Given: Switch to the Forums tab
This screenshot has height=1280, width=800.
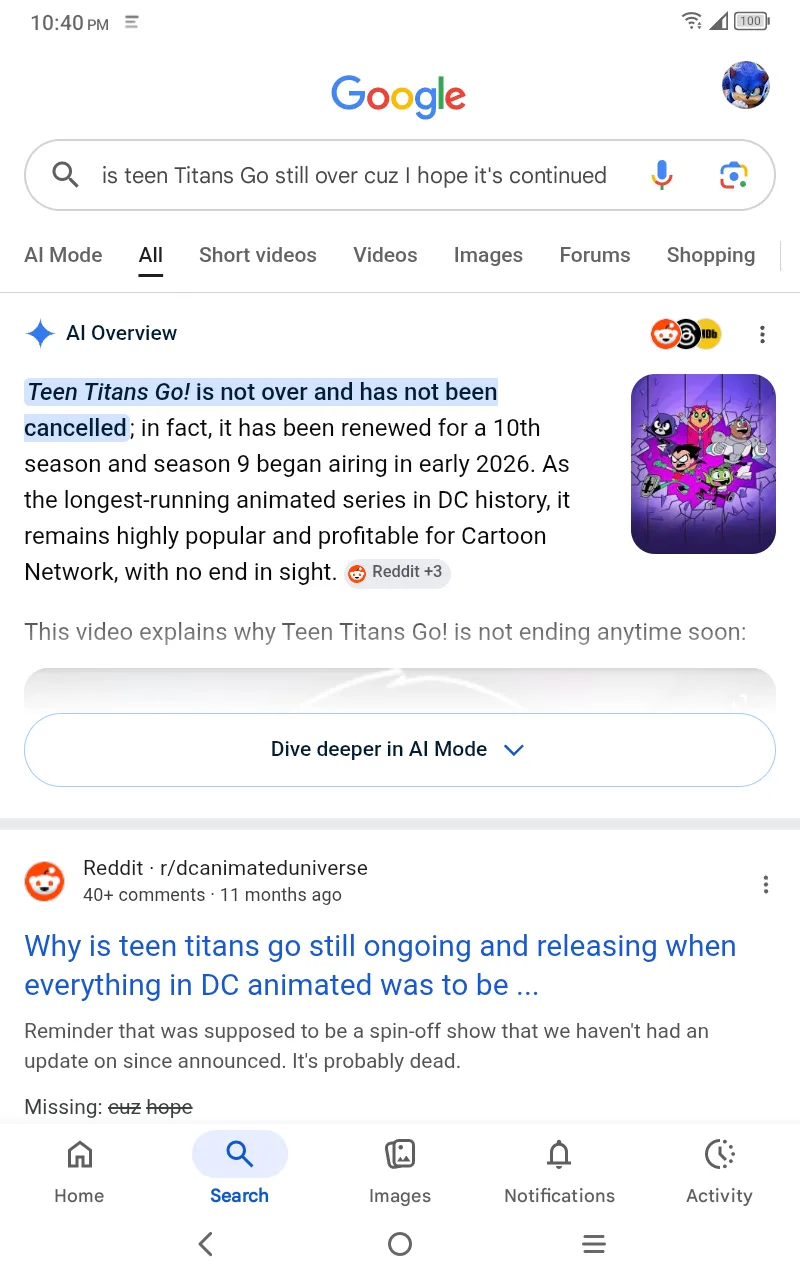Looking at the screenshot, I should 595,255.
